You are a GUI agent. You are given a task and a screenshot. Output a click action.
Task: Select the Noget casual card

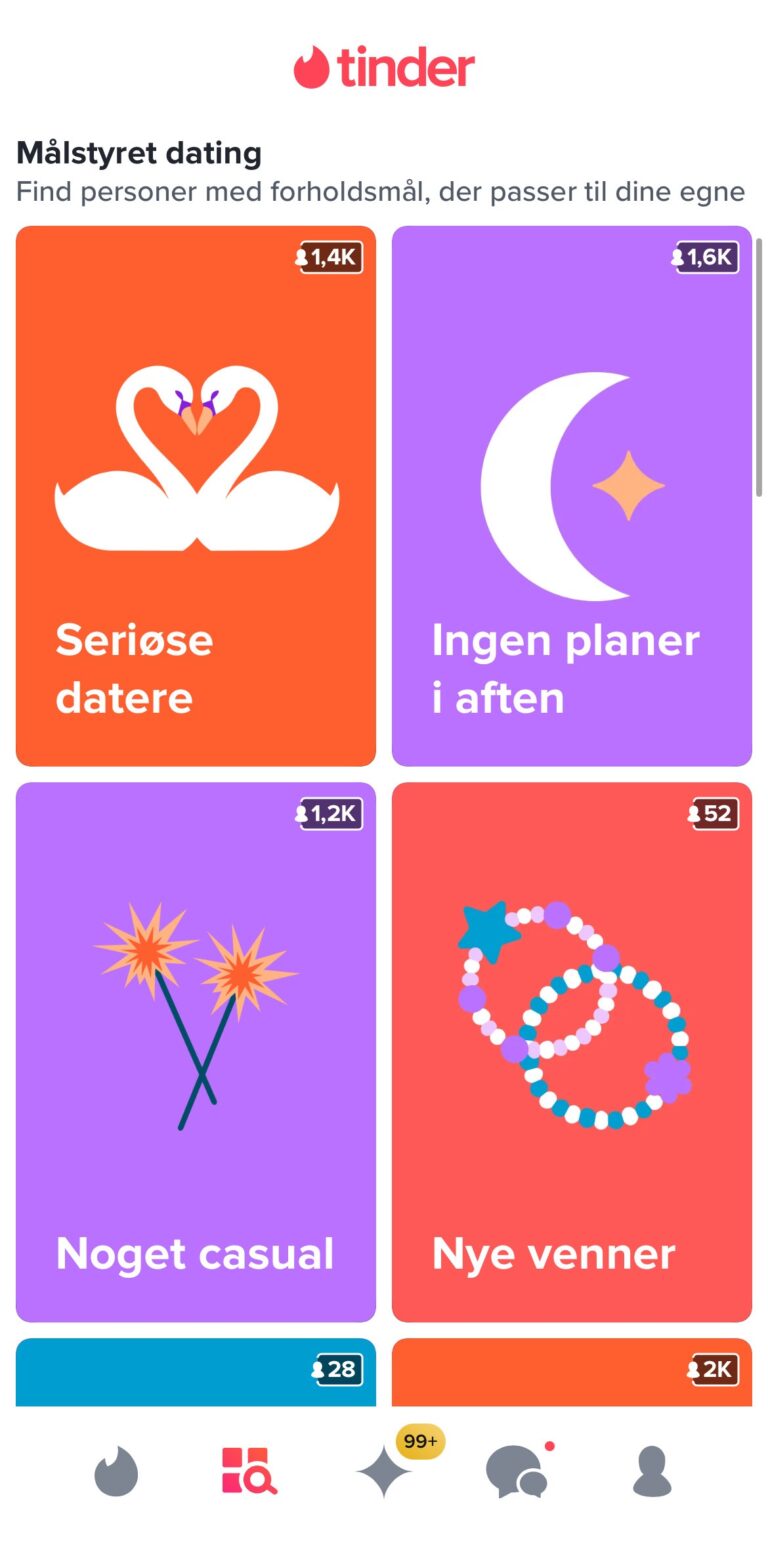pos(196,1051)
